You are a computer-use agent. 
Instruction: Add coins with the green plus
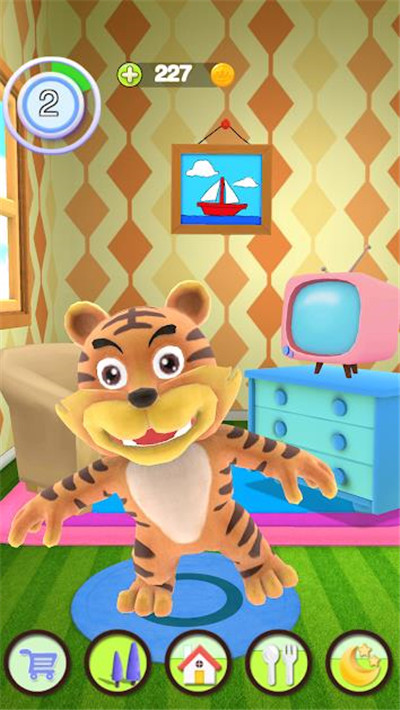pyautogui.click(x=130, y=75)
